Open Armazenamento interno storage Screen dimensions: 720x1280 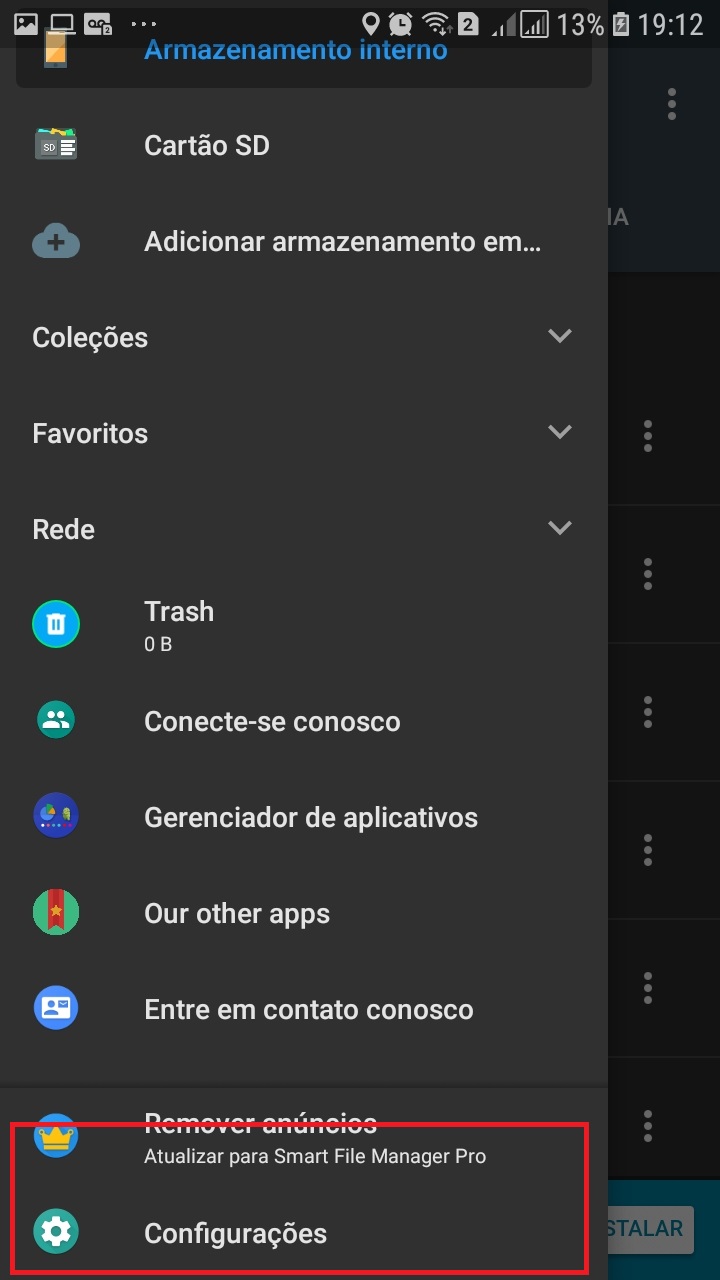[295, 50]
